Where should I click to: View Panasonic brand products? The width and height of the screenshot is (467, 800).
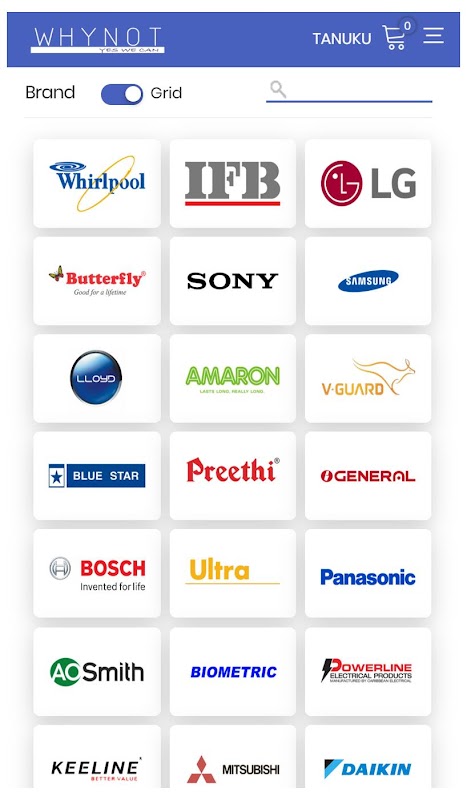click(368, 573)
